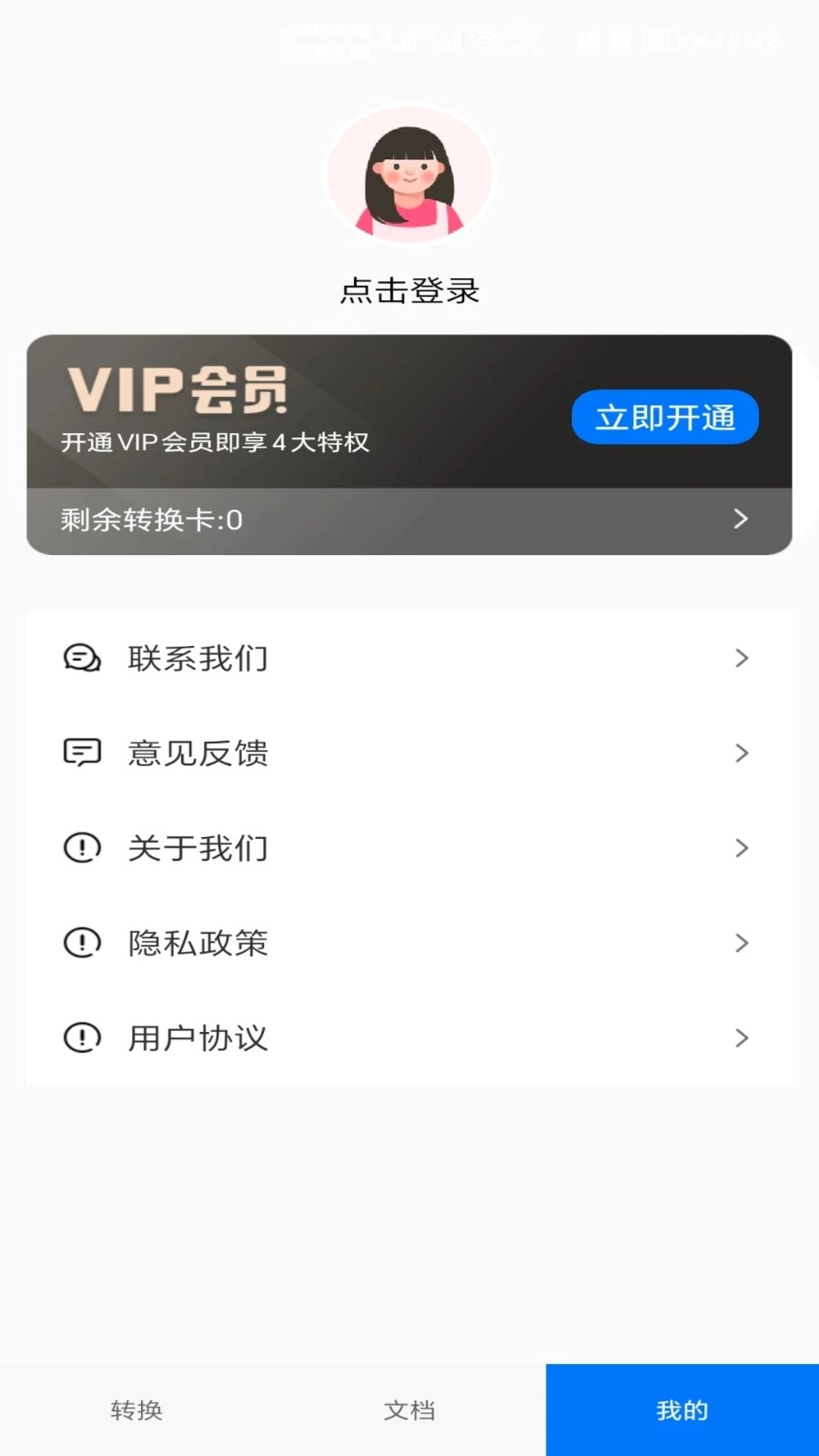Tap 点击登录 to sign in

point(409,291)
